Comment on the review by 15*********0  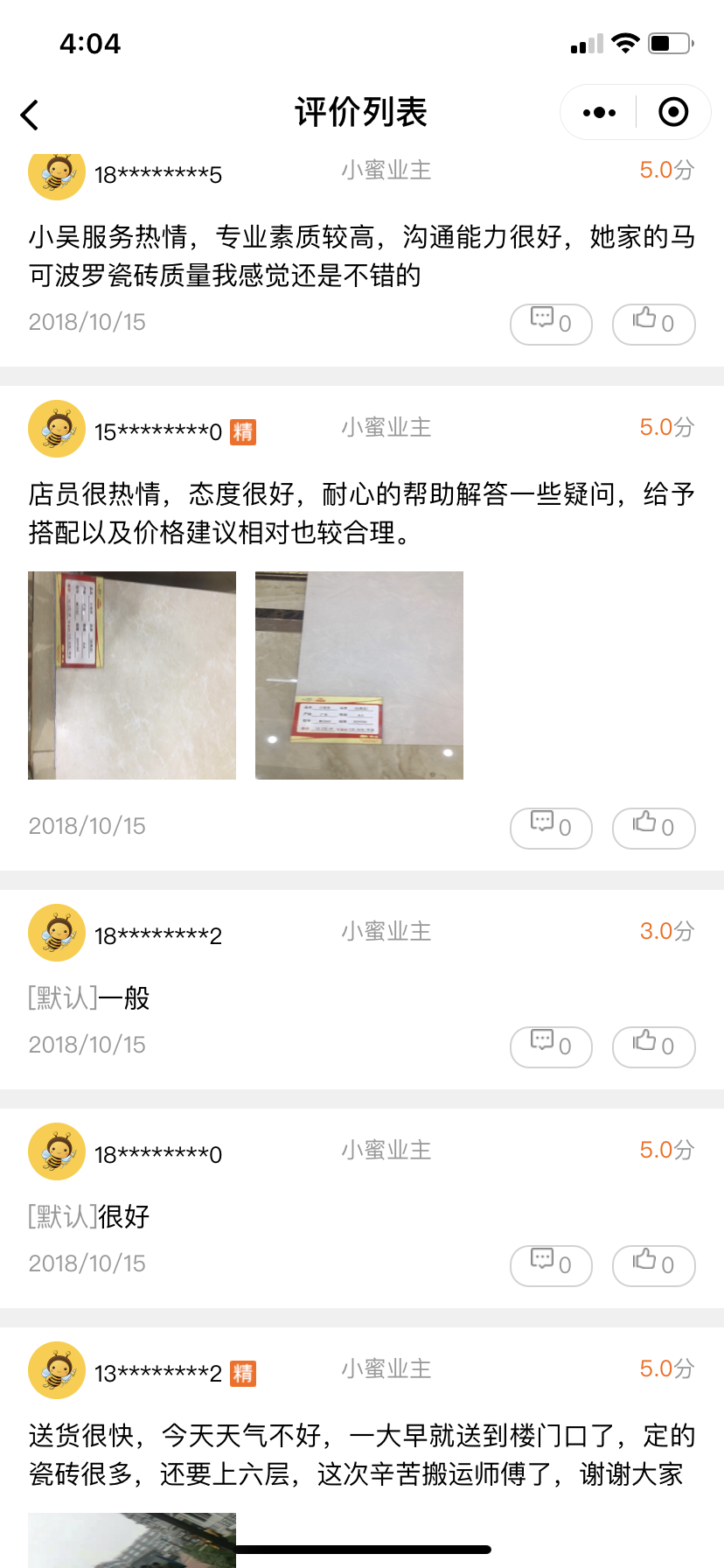(x=551, y=828)
